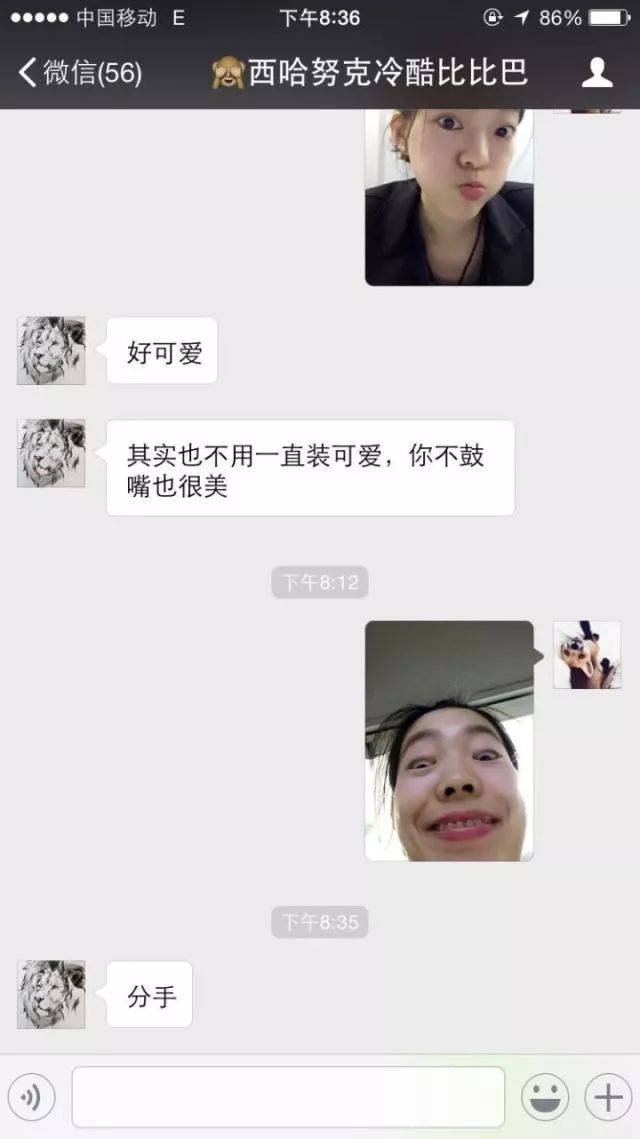640x1139 pixels.
Task: Tap lion avatar beside 其实也不用一直装可爱 message
Action: (51, 453)
